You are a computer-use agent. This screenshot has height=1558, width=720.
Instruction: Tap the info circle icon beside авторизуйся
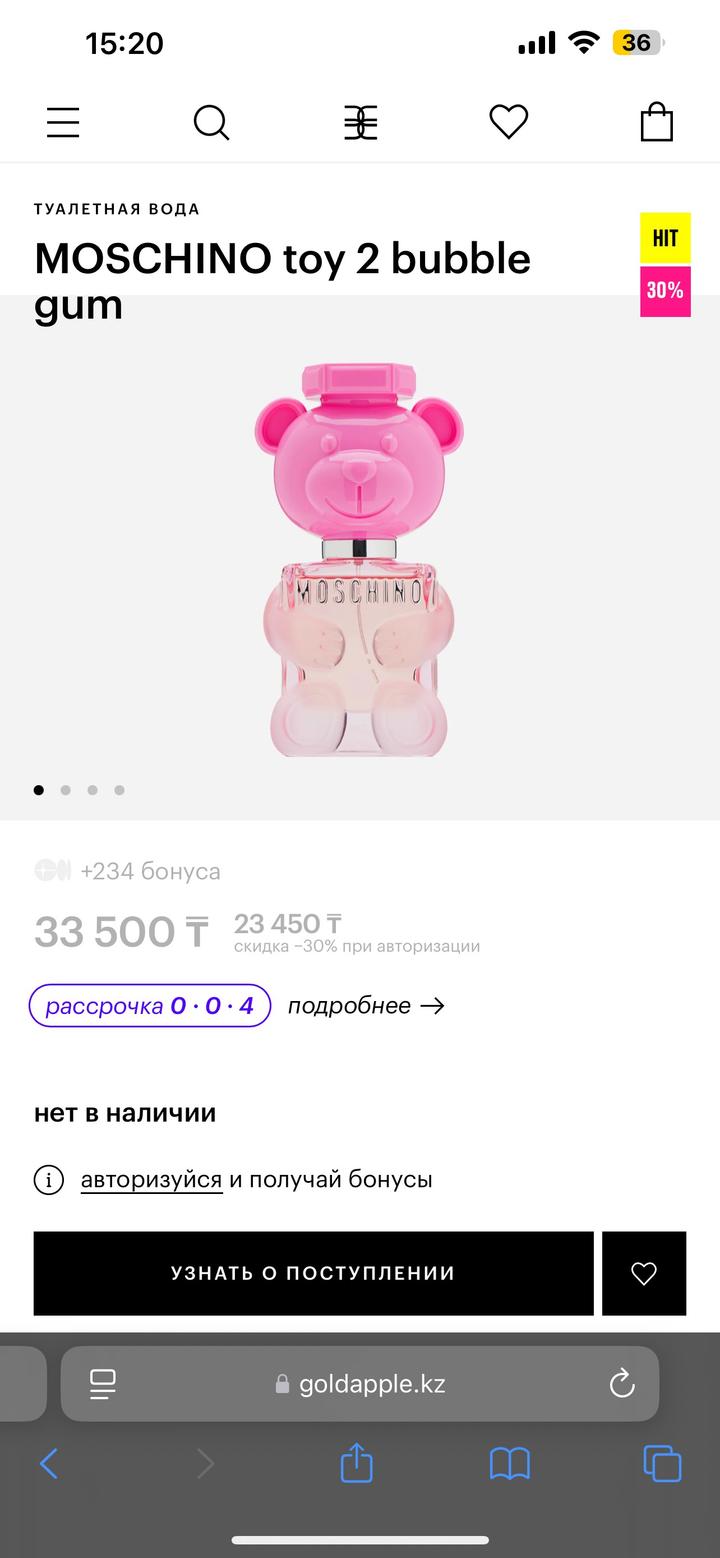(48, 1180)
